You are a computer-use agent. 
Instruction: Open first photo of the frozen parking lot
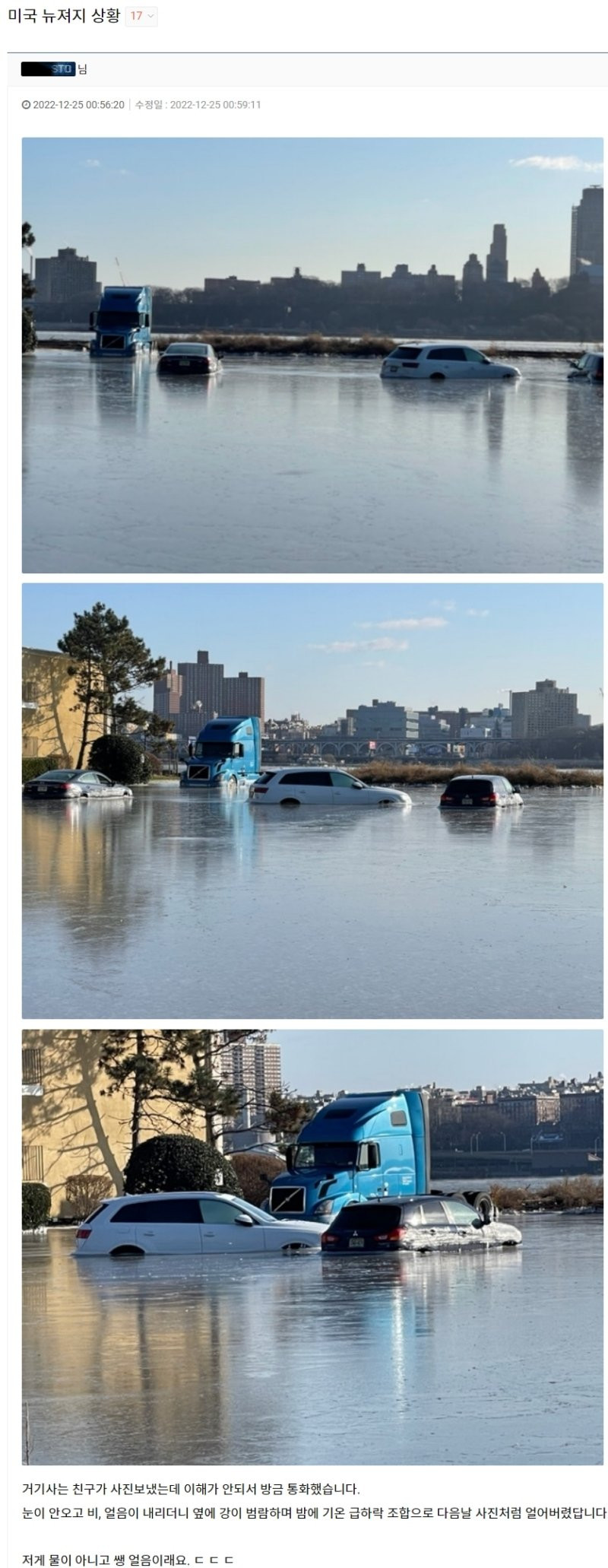pyautogui.click(x=312, y=355)
